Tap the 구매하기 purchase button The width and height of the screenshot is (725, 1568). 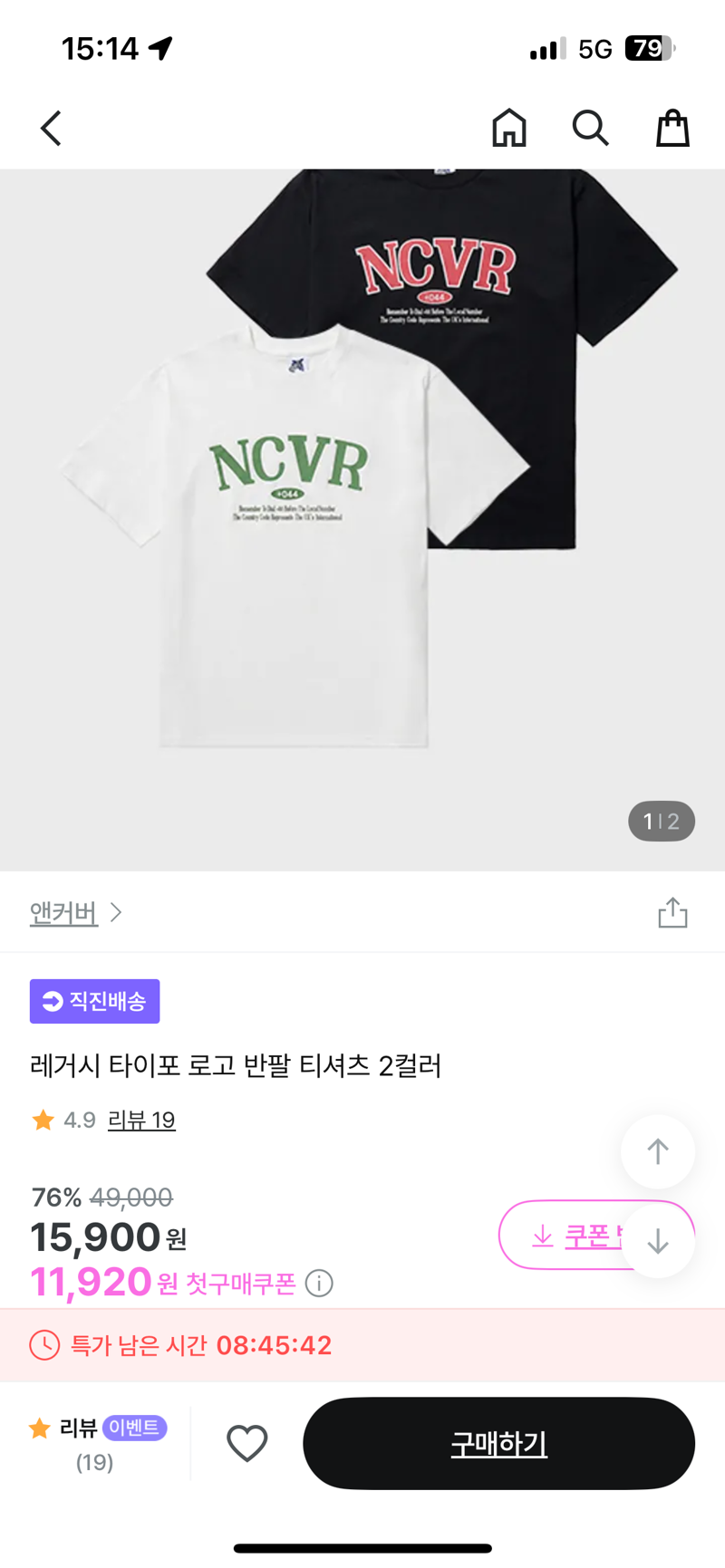click(x=498, y=1443)
